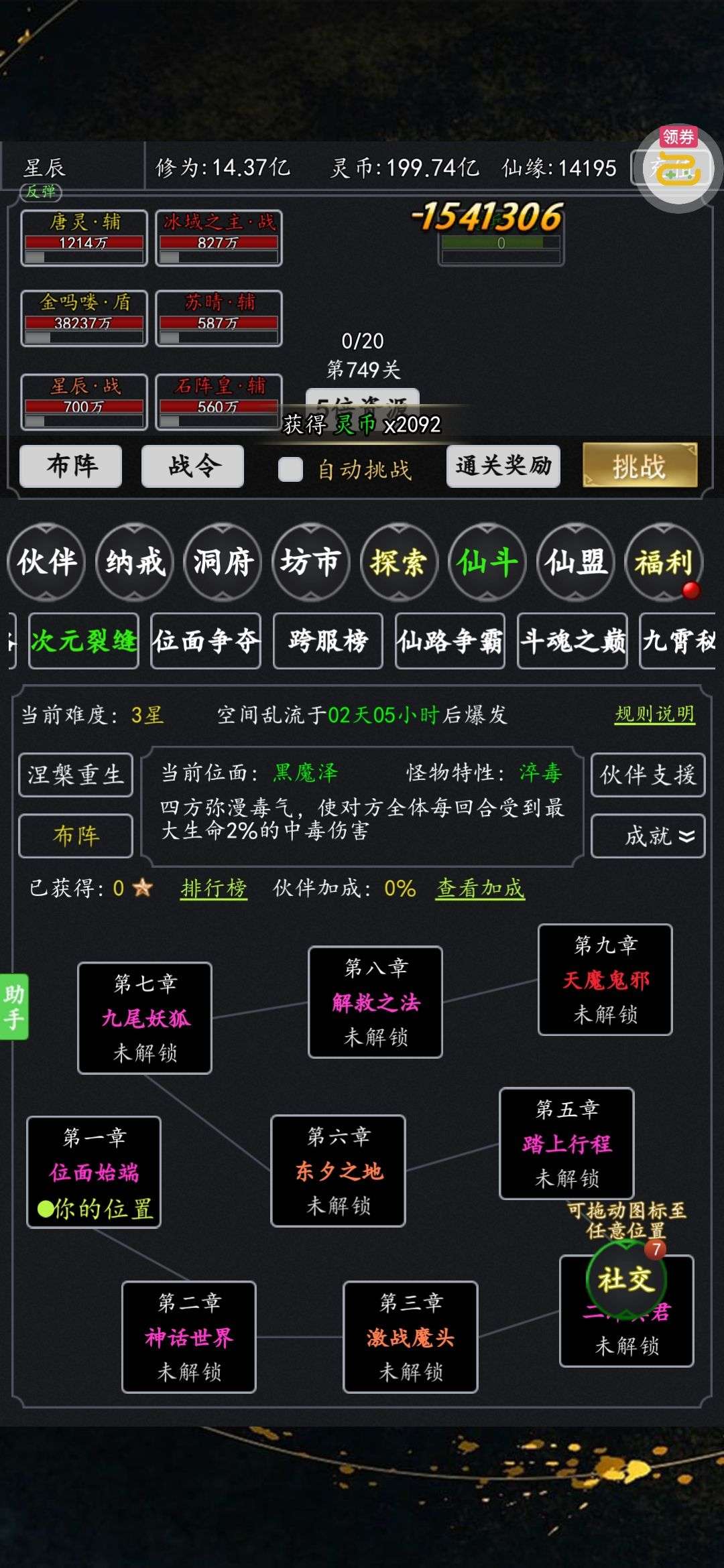The image size is (724, 1568).
Task: Open the 战令 button
Action: 192,465
